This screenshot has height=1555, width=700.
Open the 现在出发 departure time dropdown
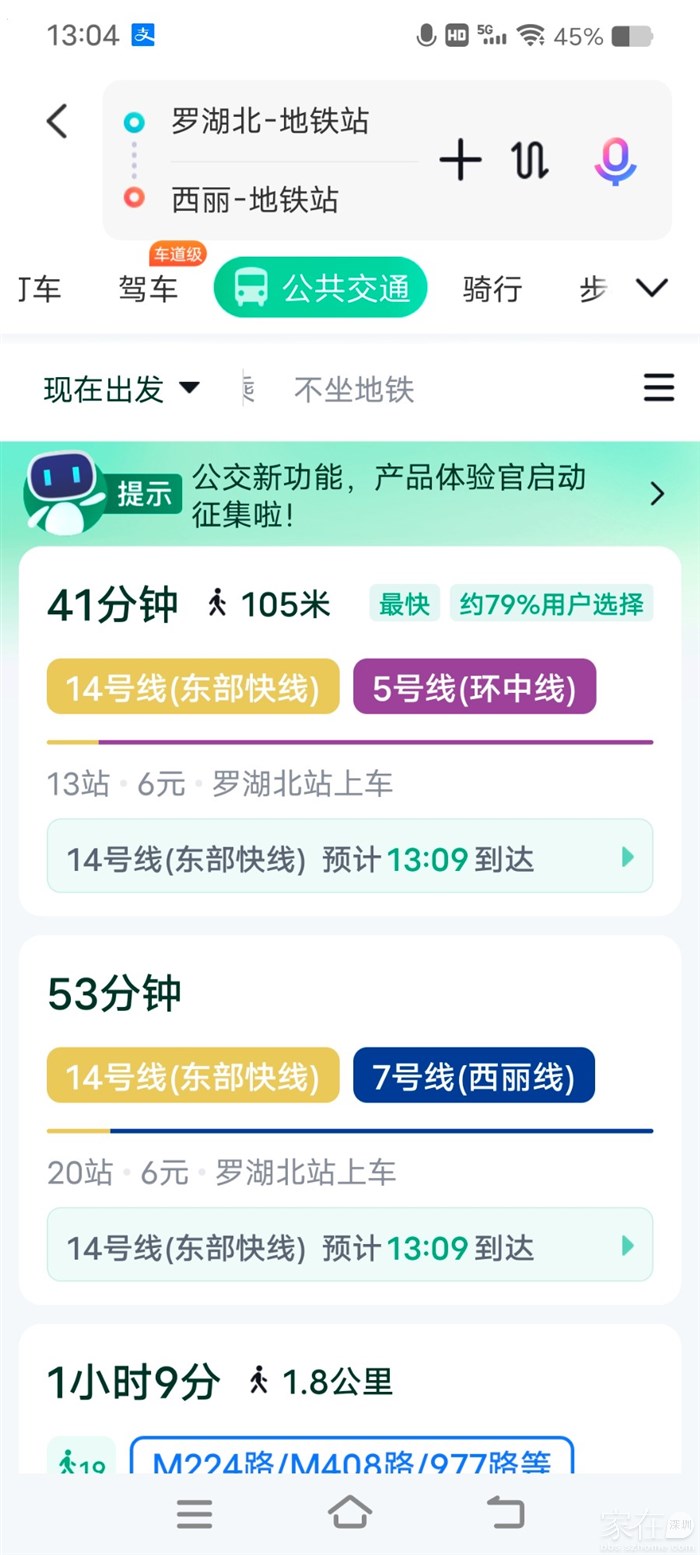pos(122,388)
